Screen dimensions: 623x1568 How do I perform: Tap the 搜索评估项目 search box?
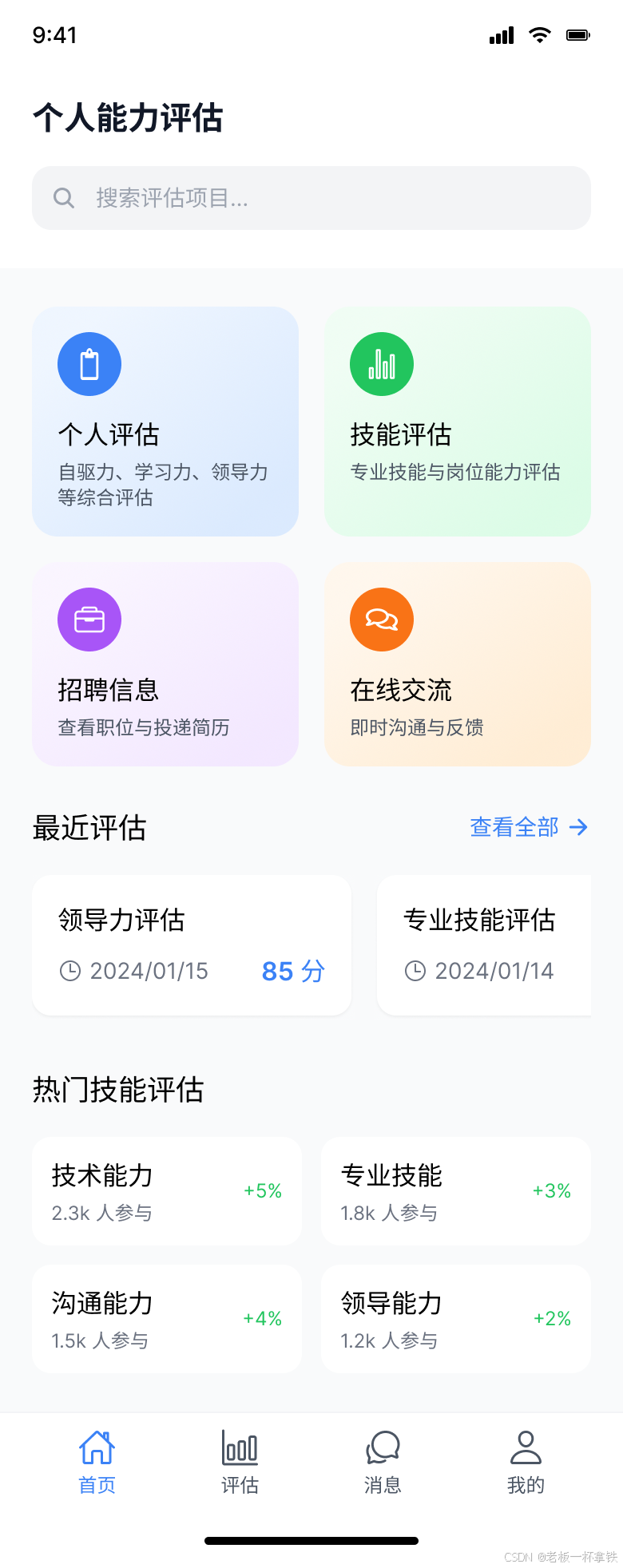tap(311, 198)
